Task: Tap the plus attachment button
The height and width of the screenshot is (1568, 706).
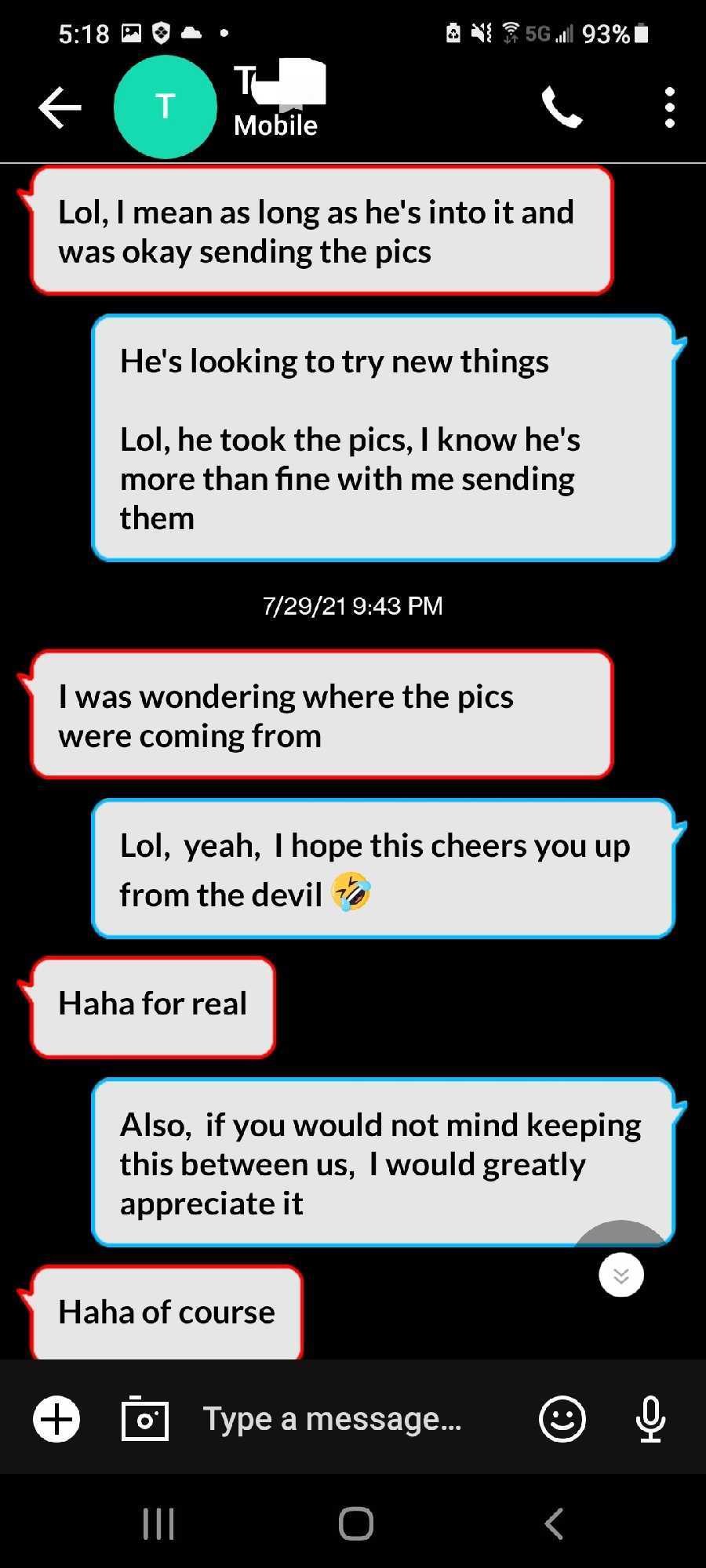Action: [56, 1419]
